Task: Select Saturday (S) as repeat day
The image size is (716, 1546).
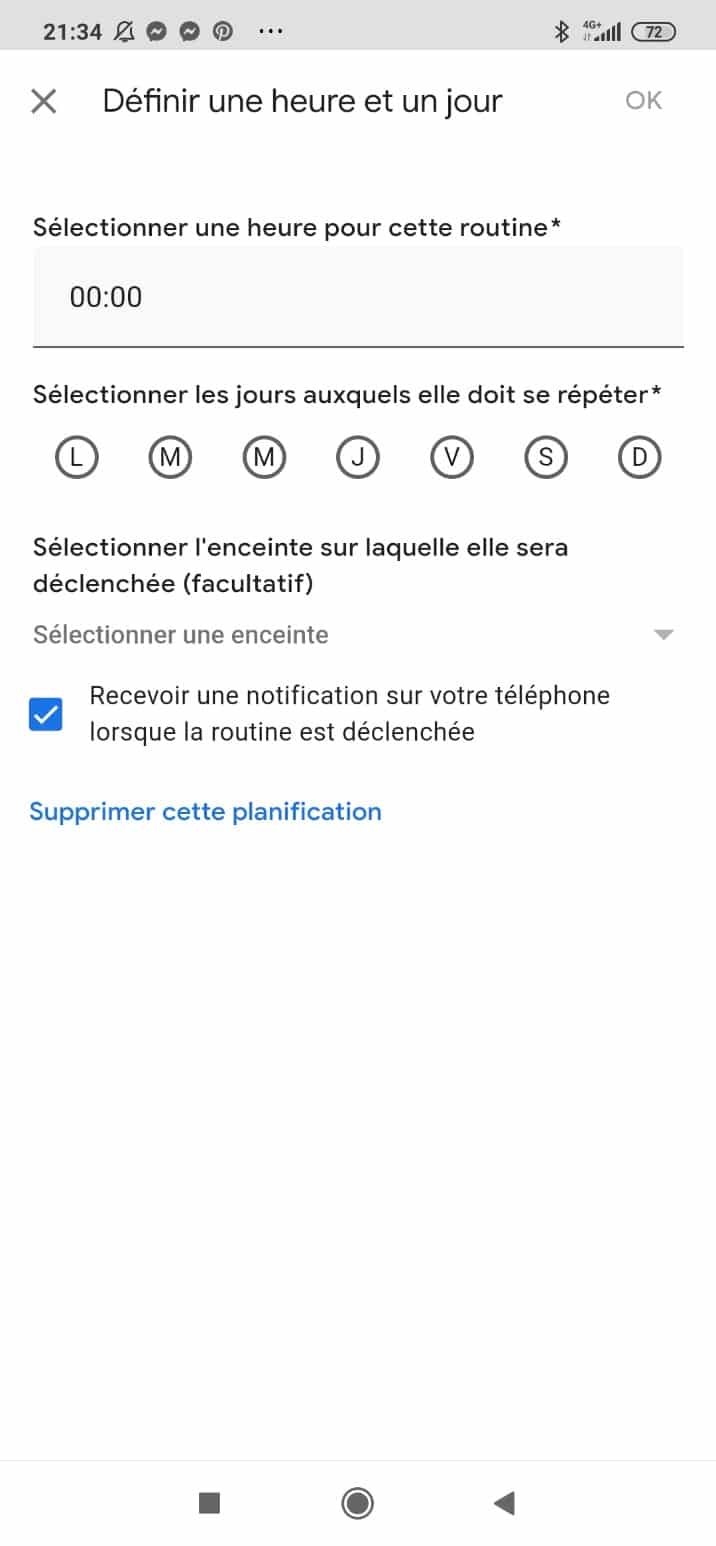Action: click(x=546, y=458)
